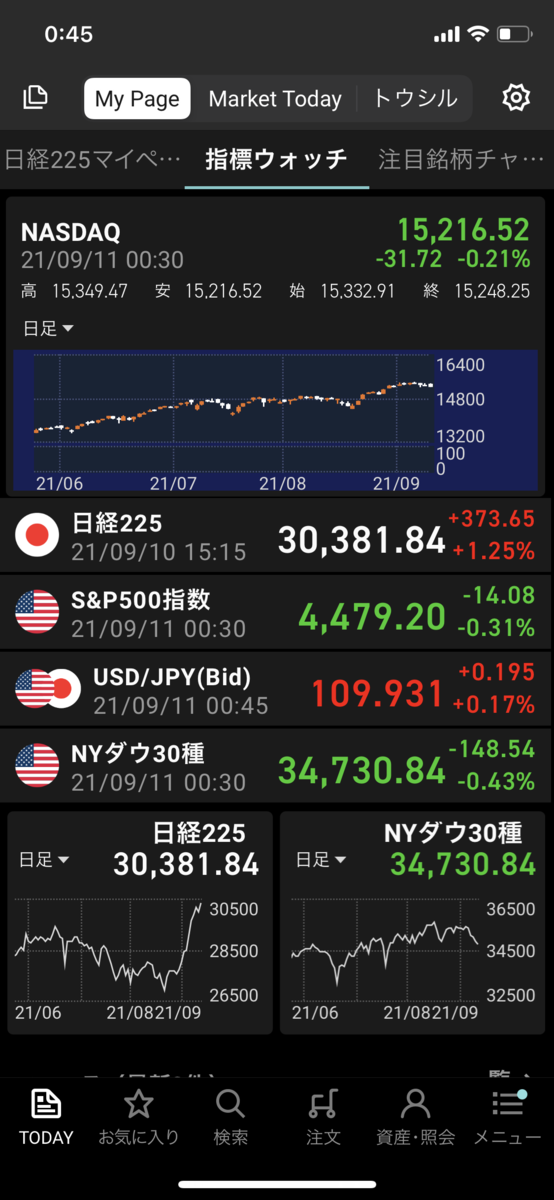This screenshot has height=1200, width=554.
Task: Open the 日経225マイペ… tab
Action: pos(93,158)
